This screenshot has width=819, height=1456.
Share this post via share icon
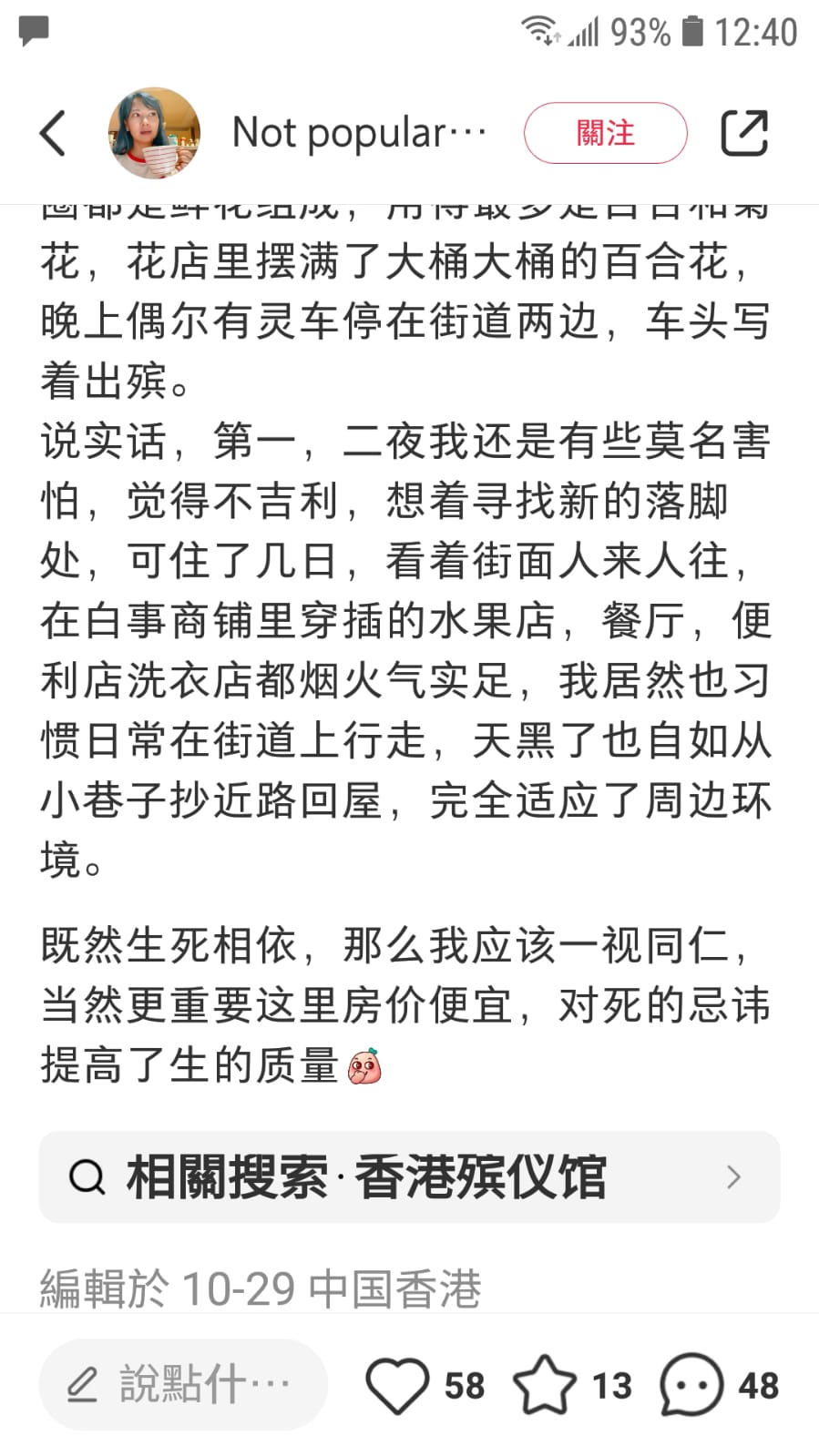point(744,133)
